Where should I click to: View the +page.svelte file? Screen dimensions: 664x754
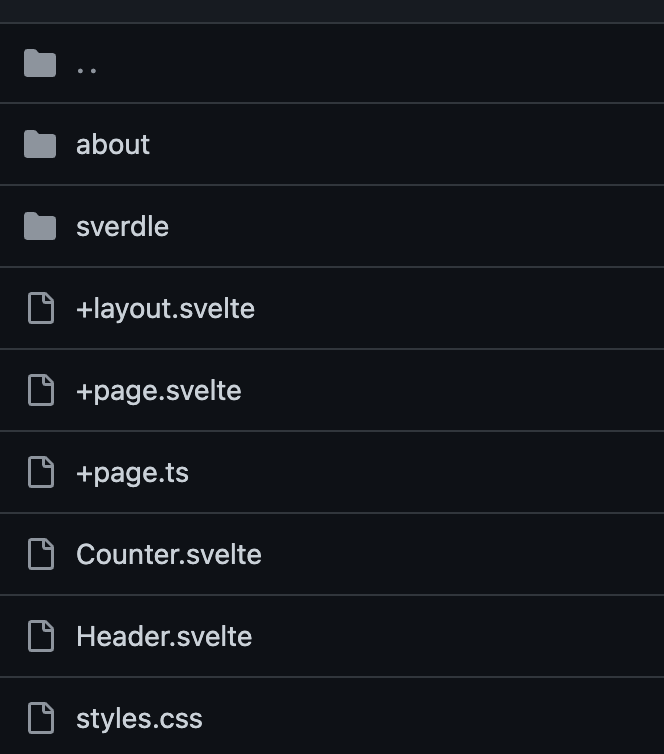tap(158, 391)
